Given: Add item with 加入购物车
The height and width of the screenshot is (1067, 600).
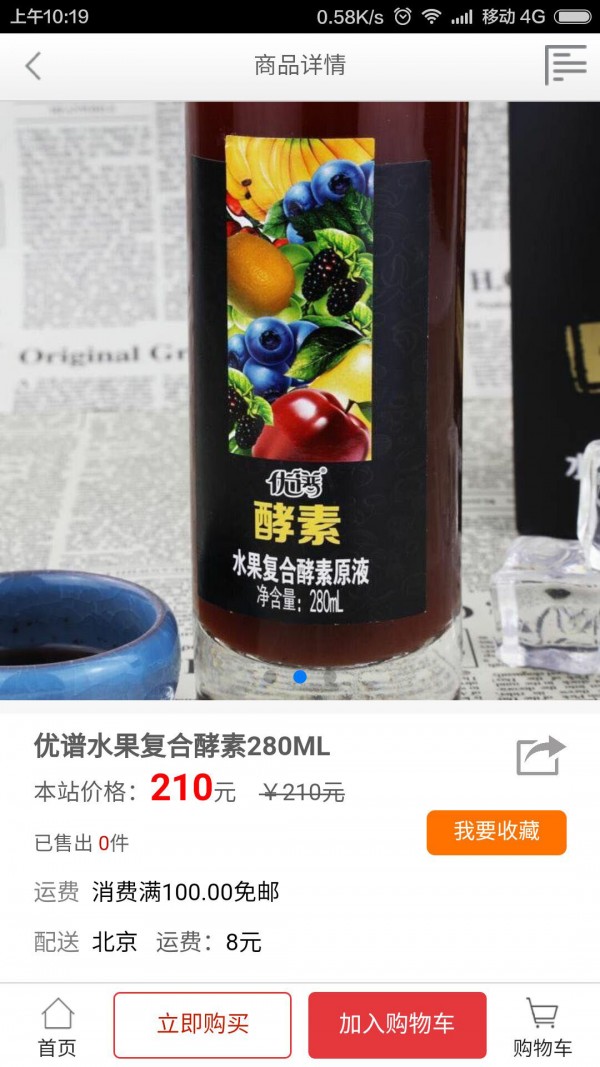Looking at the screenshot, I should (x=397, y=1024).
